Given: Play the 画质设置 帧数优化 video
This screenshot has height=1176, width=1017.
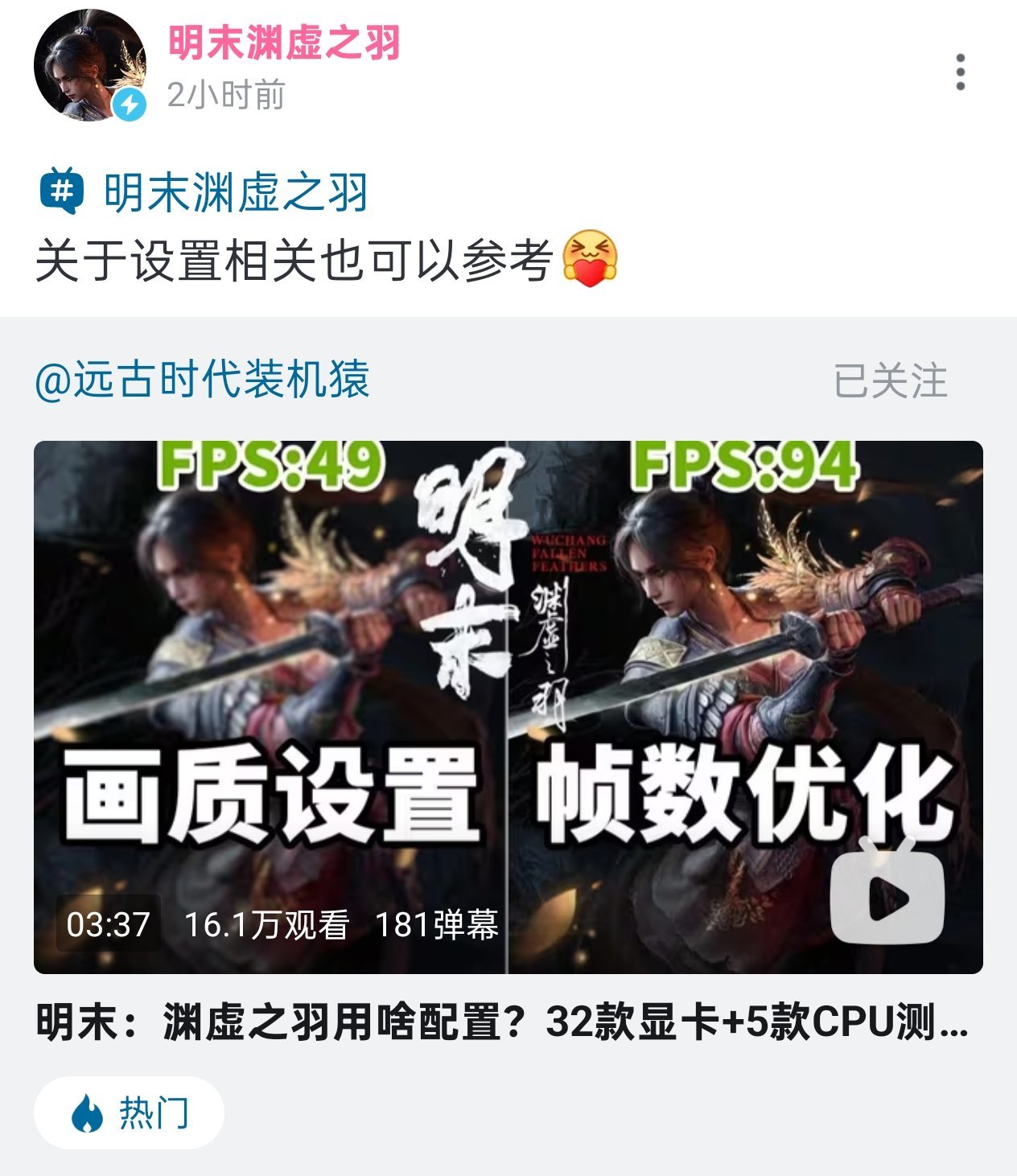Looking at the screenshot, I should pyautogui.click(x=508, y=706).
